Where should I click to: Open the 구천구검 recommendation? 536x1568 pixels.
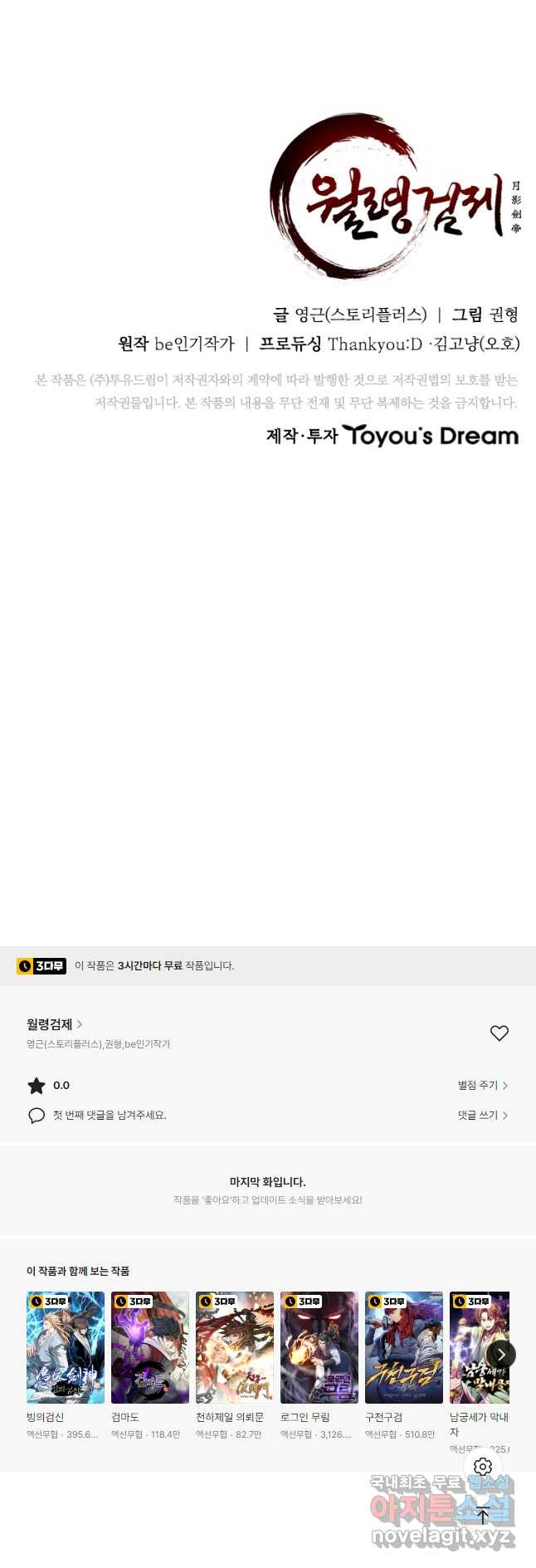(404, 1348)
